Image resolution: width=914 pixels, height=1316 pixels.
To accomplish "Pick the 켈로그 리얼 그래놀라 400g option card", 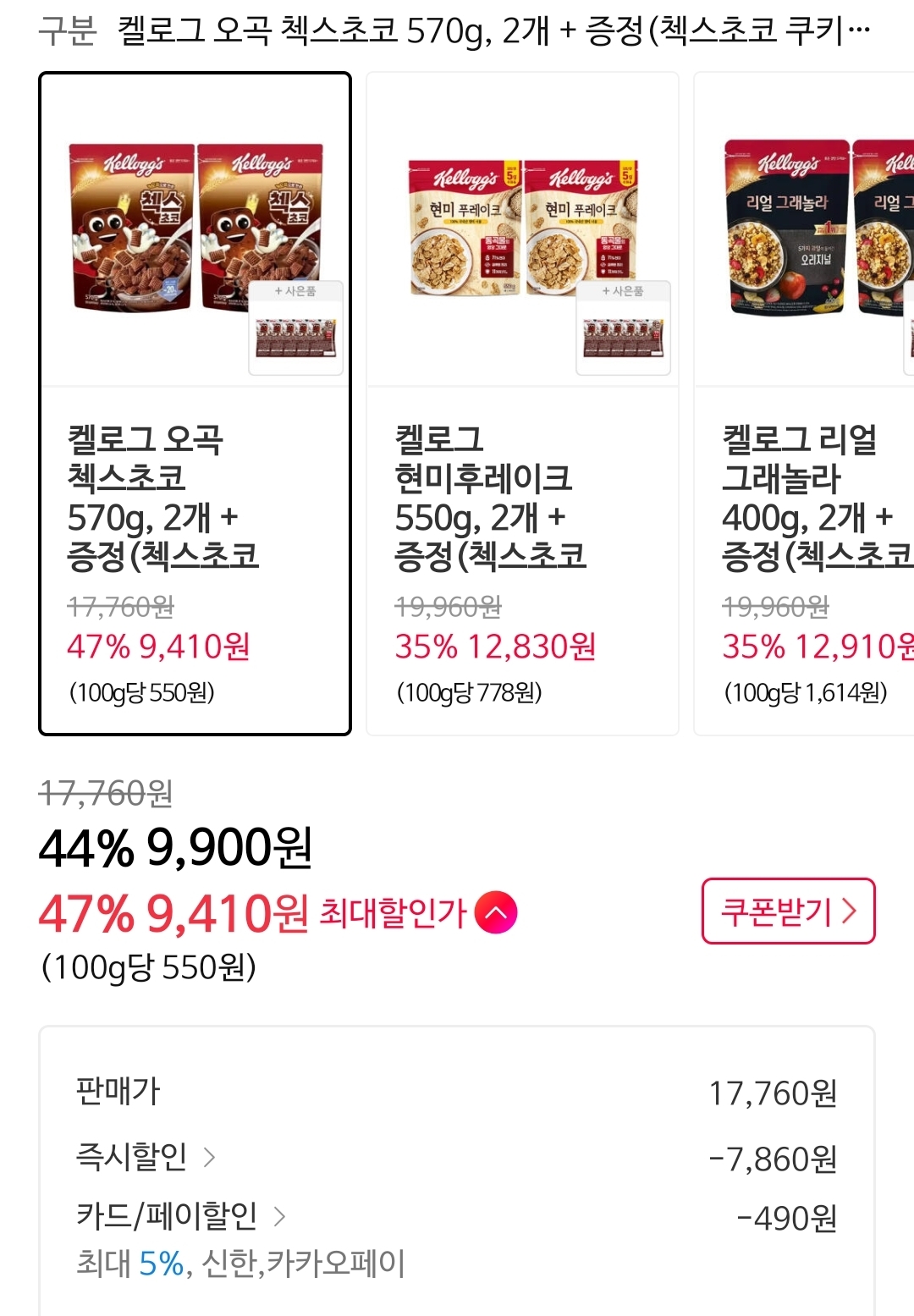I will 804,404.
